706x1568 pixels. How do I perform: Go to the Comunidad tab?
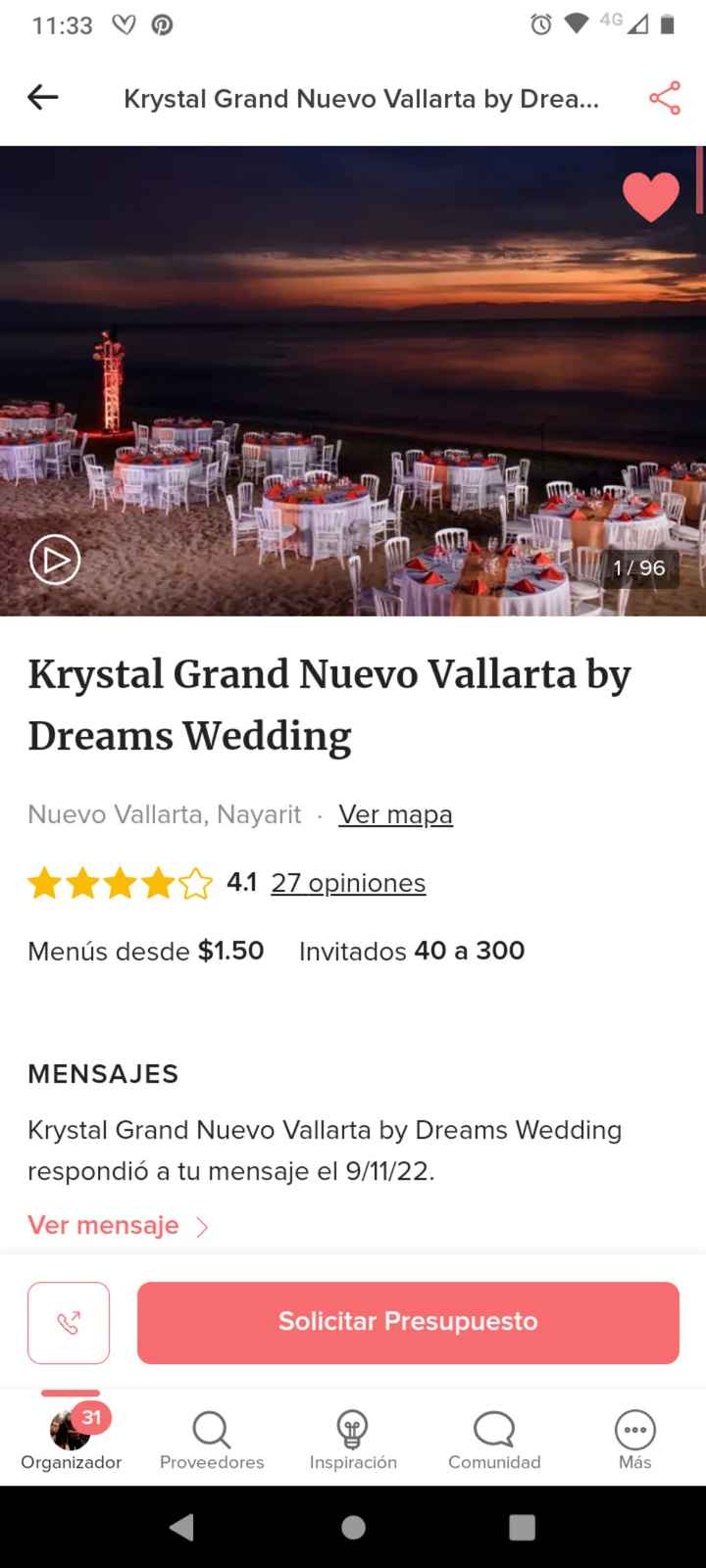coord(494,1439)
